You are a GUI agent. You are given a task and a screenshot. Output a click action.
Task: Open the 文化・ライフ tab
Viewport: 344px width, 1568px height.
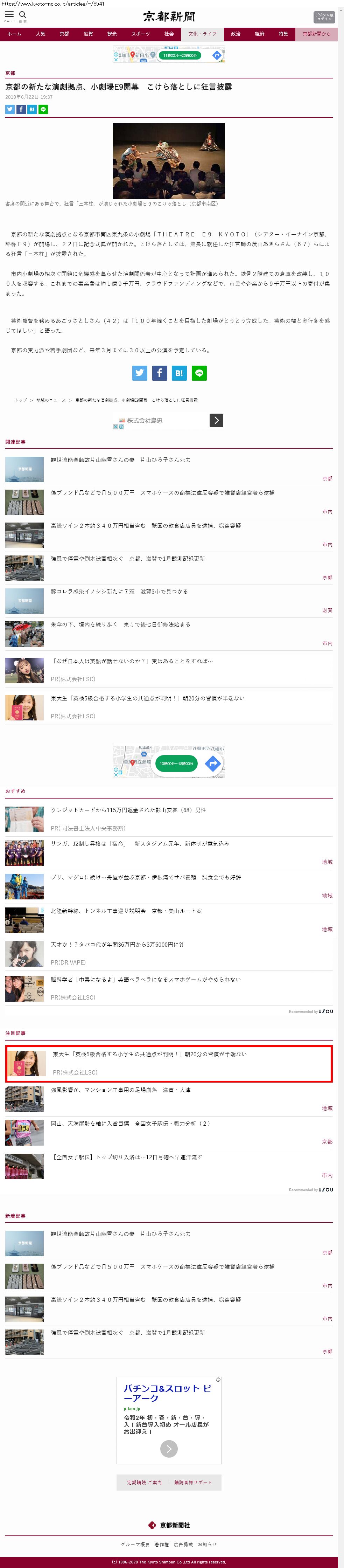coord(202,34)
